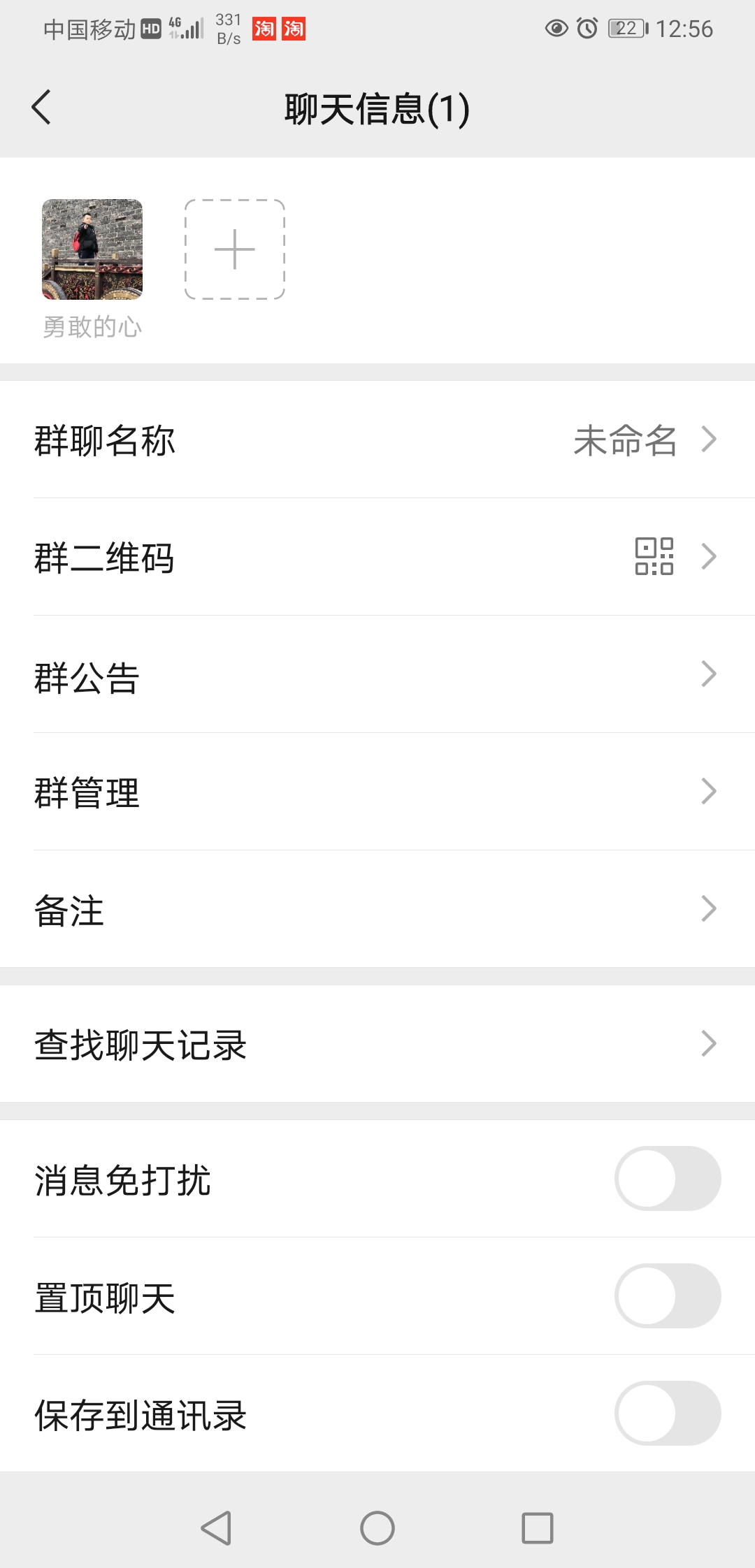Viewport: 755px width, 1568px height.
Task: Open recent apps from the navigation bar
Action: pos(538,1528)
